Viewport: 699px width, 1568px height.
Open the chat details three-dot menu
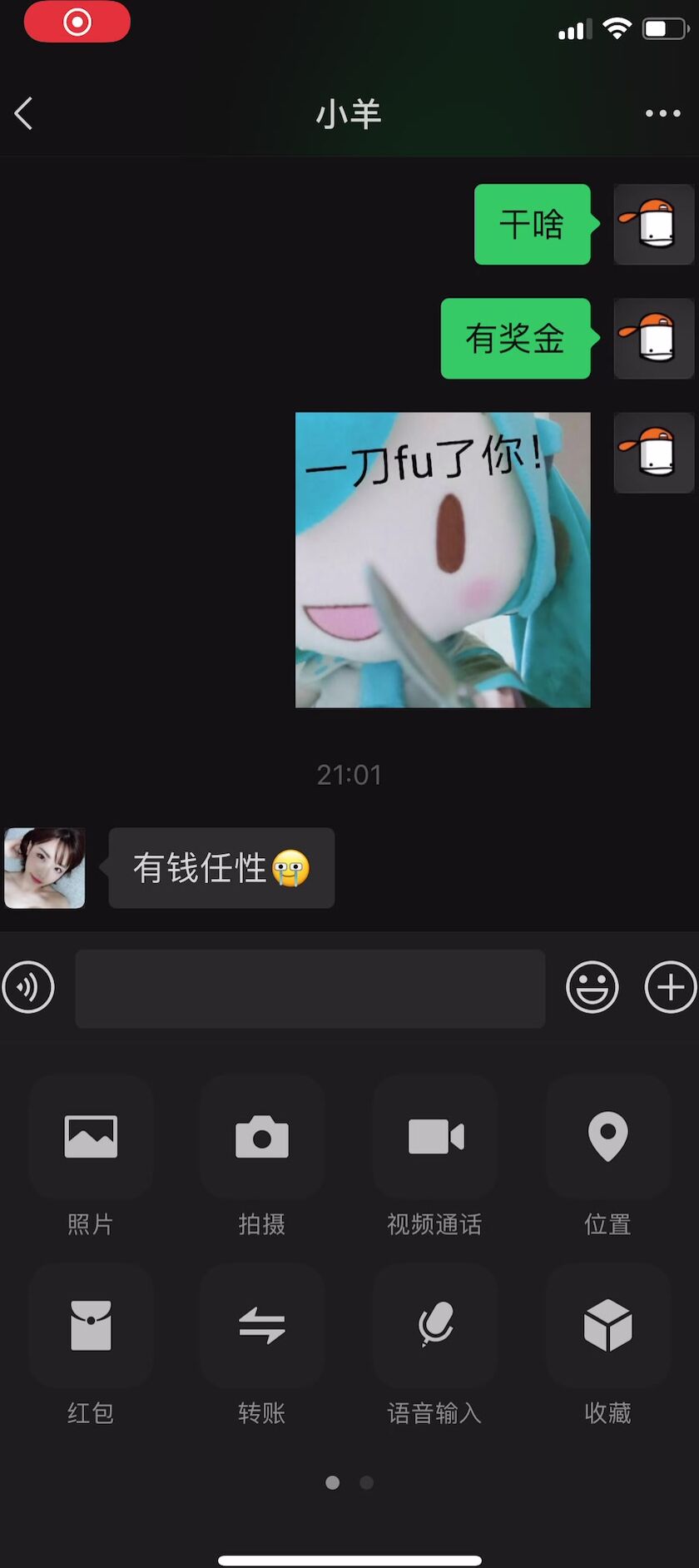click(x=662, y=113)
